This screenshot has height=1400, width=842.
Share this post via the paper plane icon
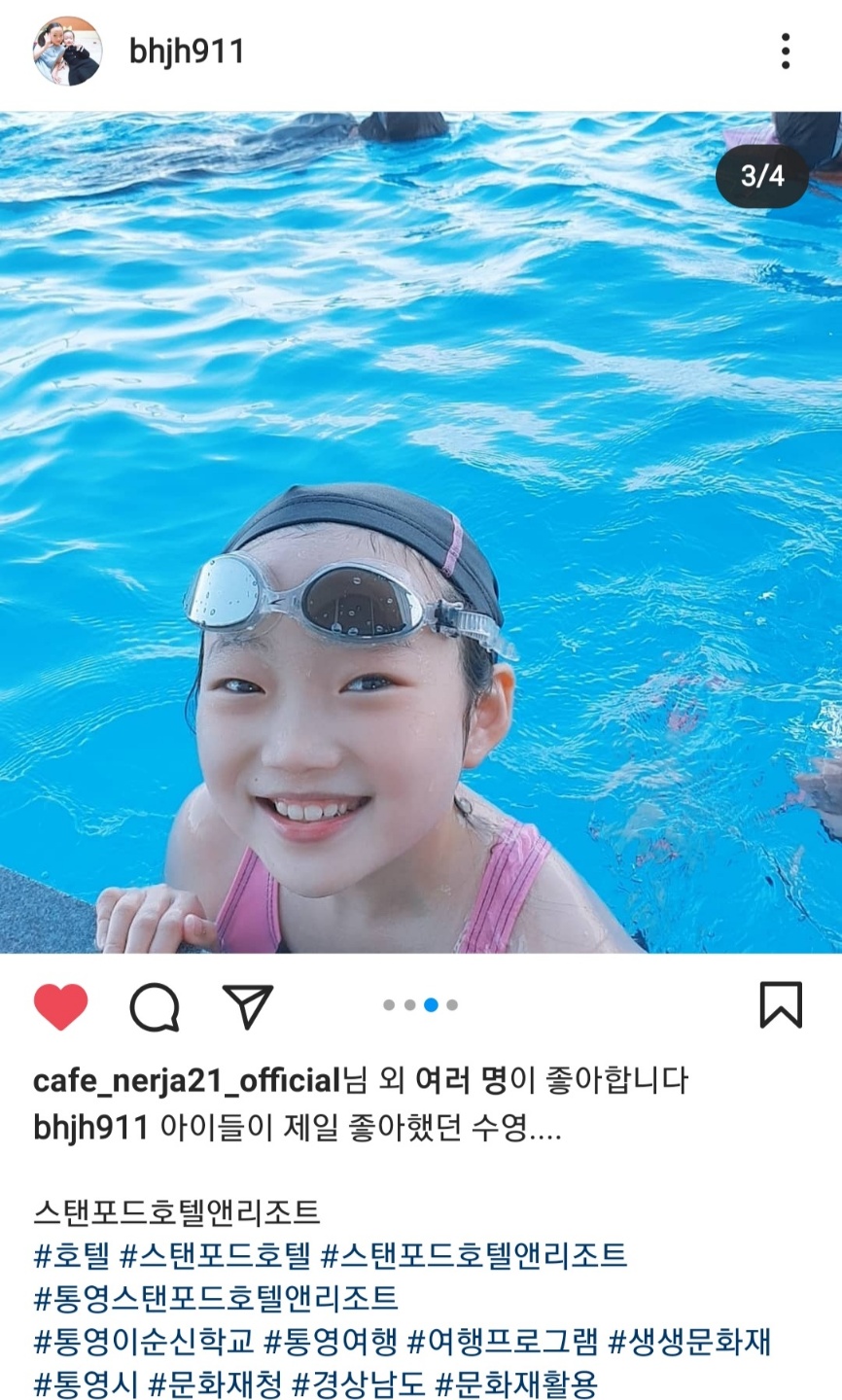248,1006
